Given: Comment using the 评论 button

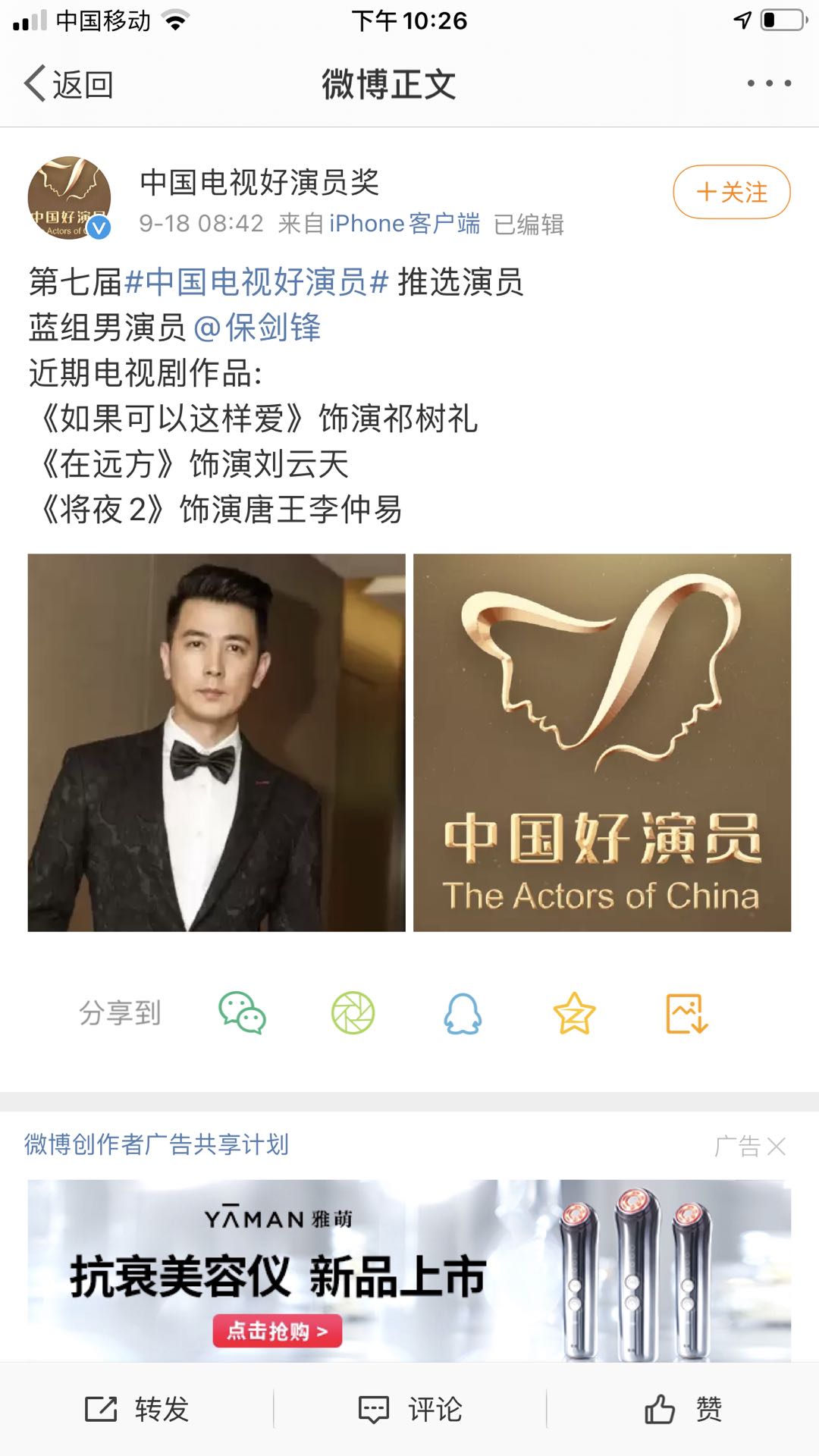Looking at the screenshot, I should click(x=410, y=1410).
